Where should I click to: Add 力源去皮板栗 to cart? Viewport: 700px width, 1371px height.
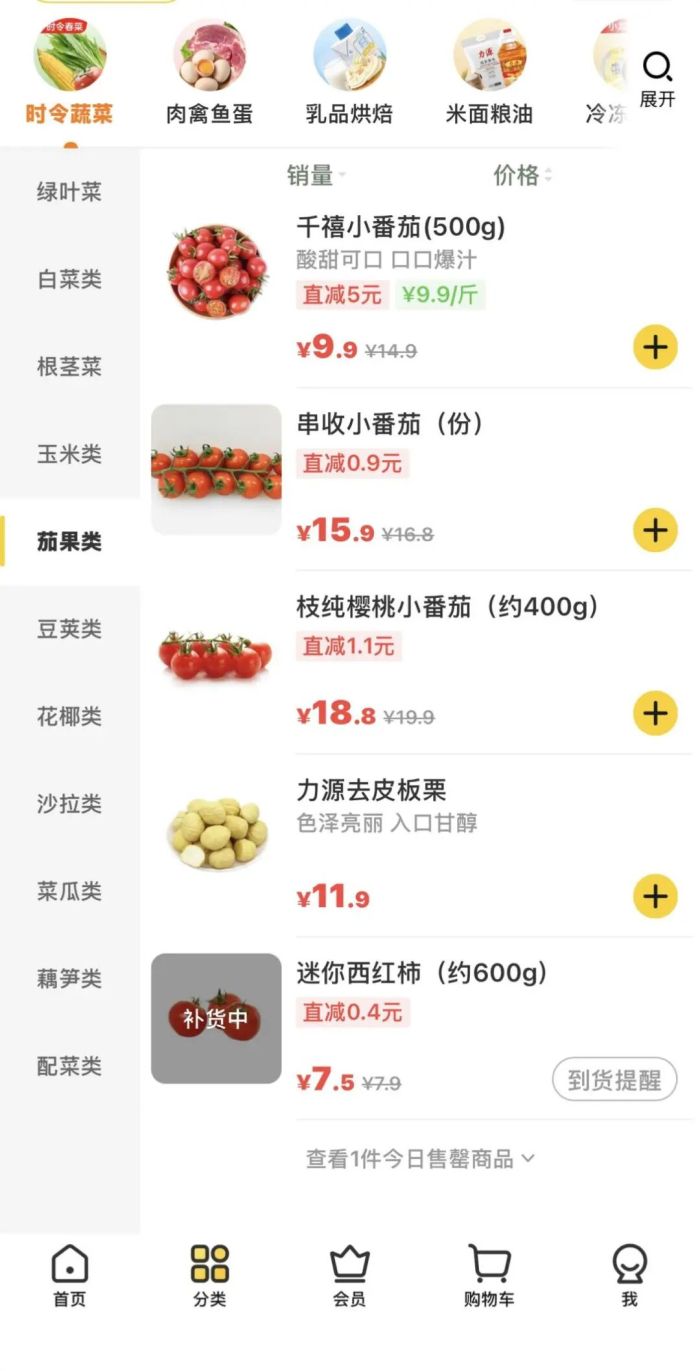[x=655, y=896]
